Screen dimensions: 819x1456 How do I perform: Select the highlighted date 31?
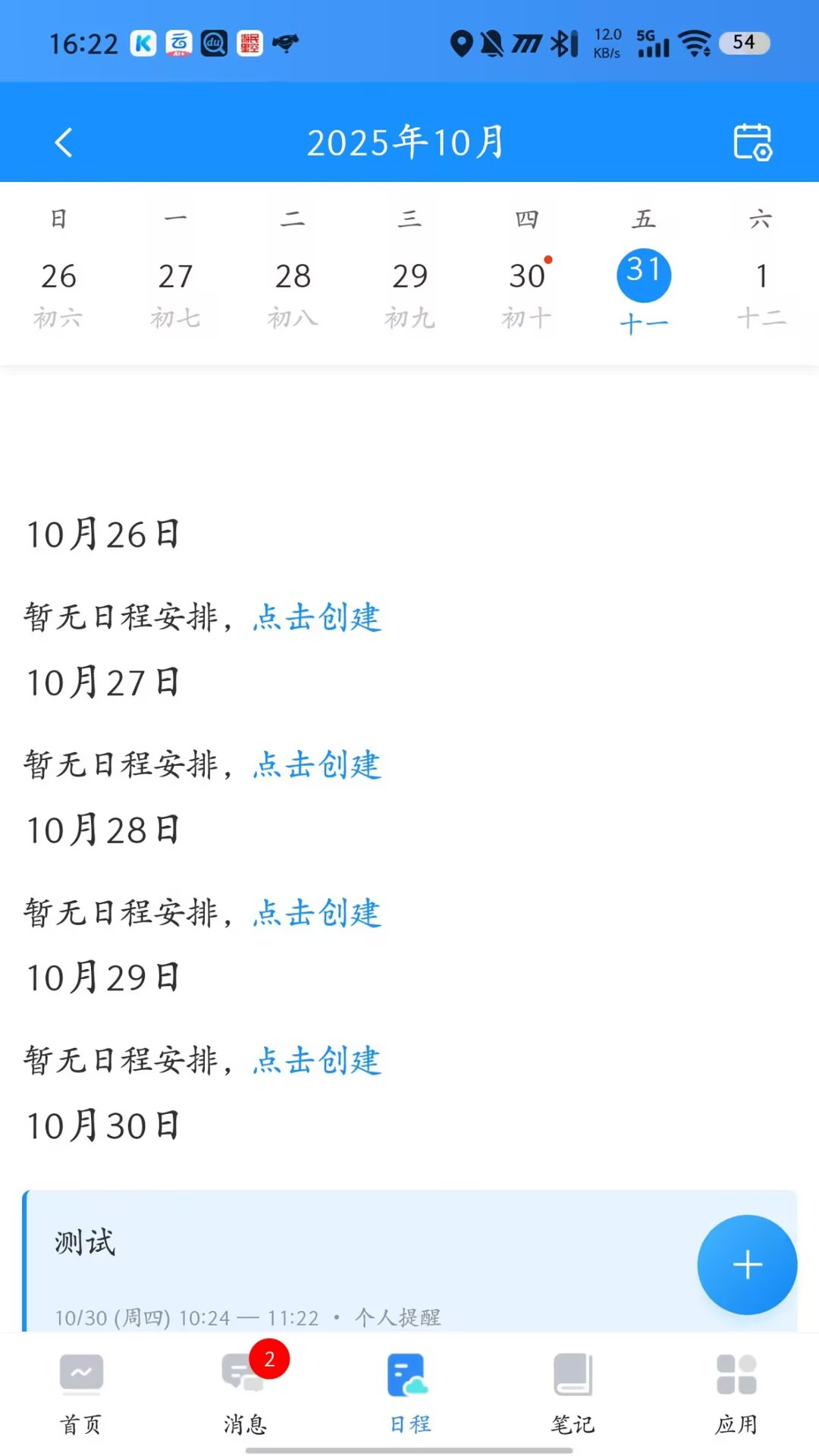click(x=644, y=275)
